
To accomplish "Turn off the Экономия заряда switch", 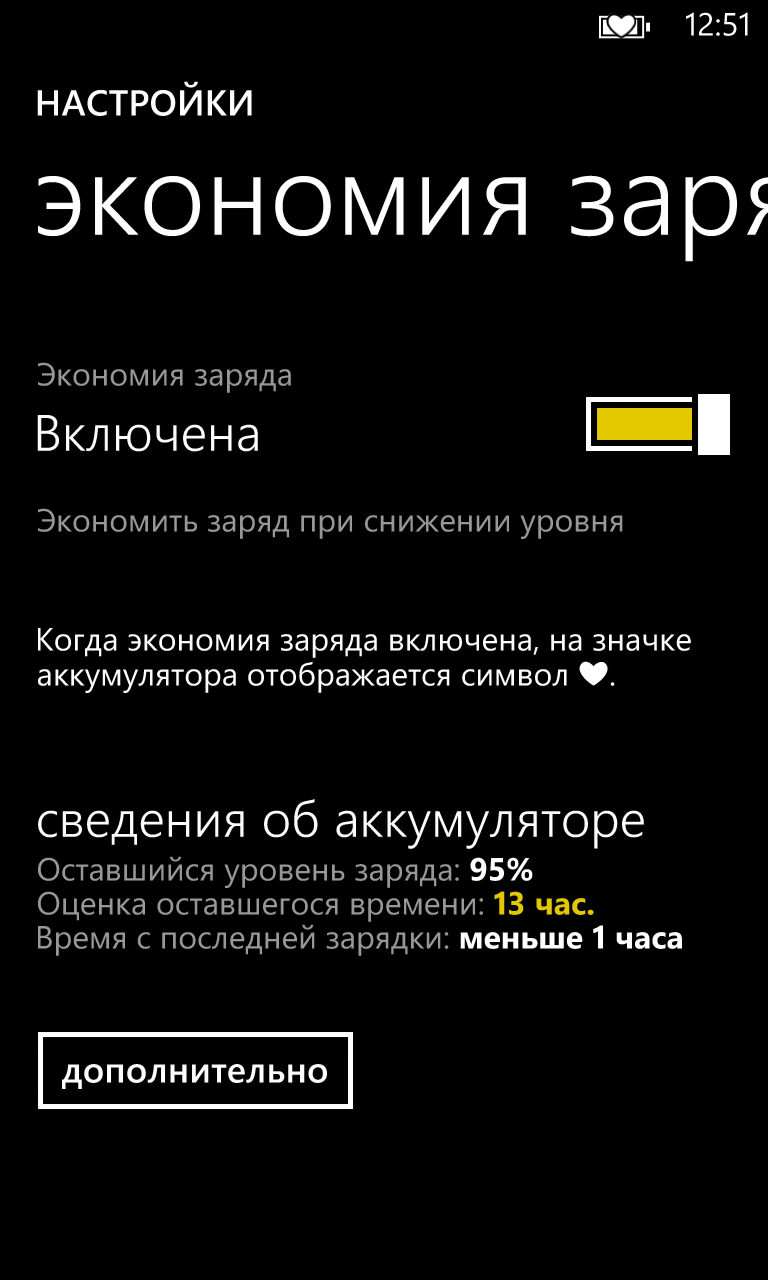I will [657, 425].
